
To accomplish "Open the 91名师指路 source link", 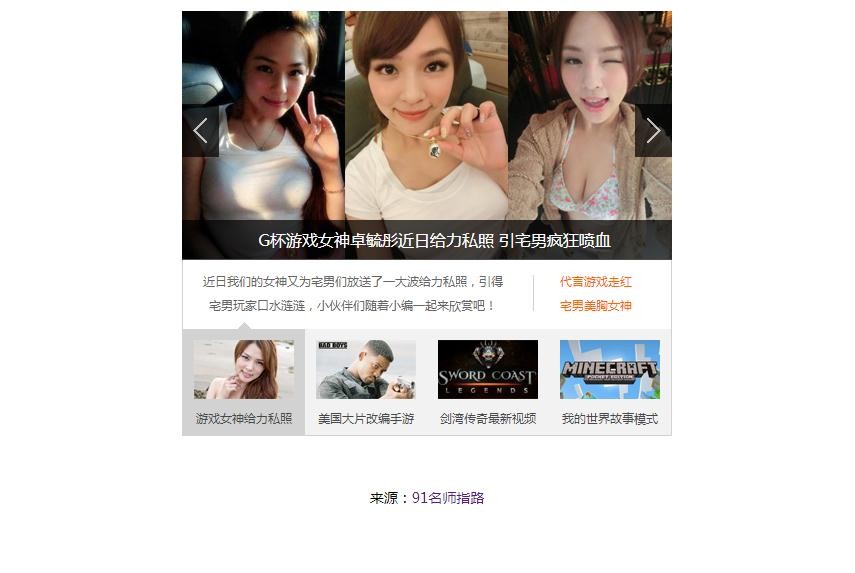I will [x=448, y=498].
